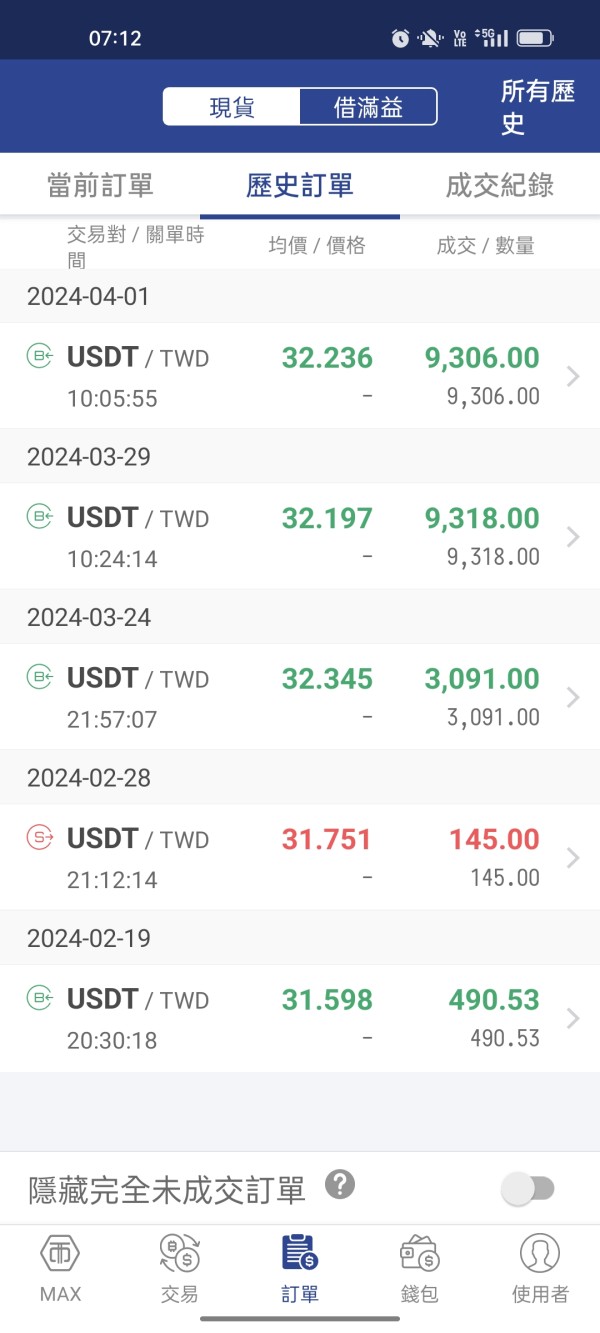Switch to the 現貨 segment

point(232,107)
